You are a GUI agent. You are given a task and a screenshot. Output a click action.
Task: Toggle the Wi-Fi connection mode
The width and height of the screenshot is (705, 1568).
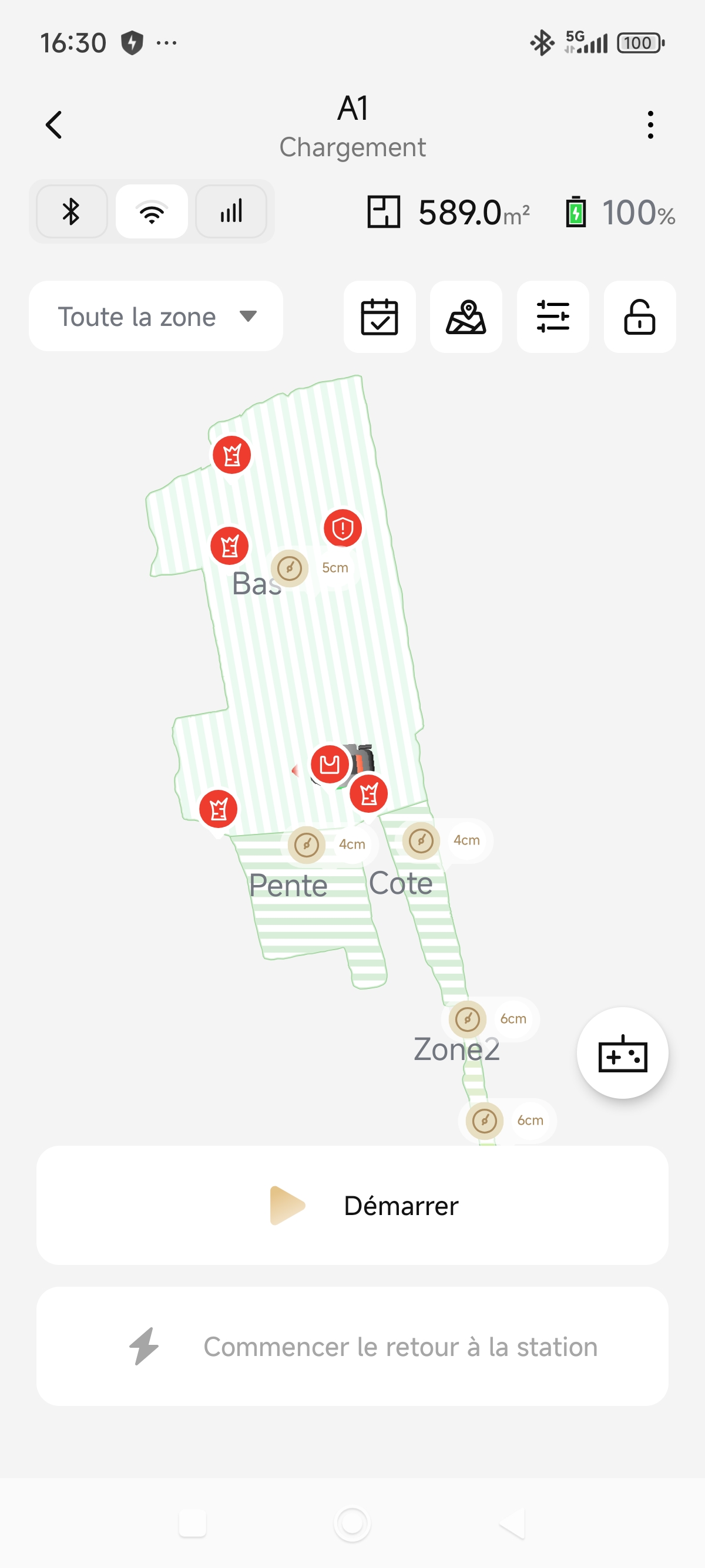pos(151,212)
